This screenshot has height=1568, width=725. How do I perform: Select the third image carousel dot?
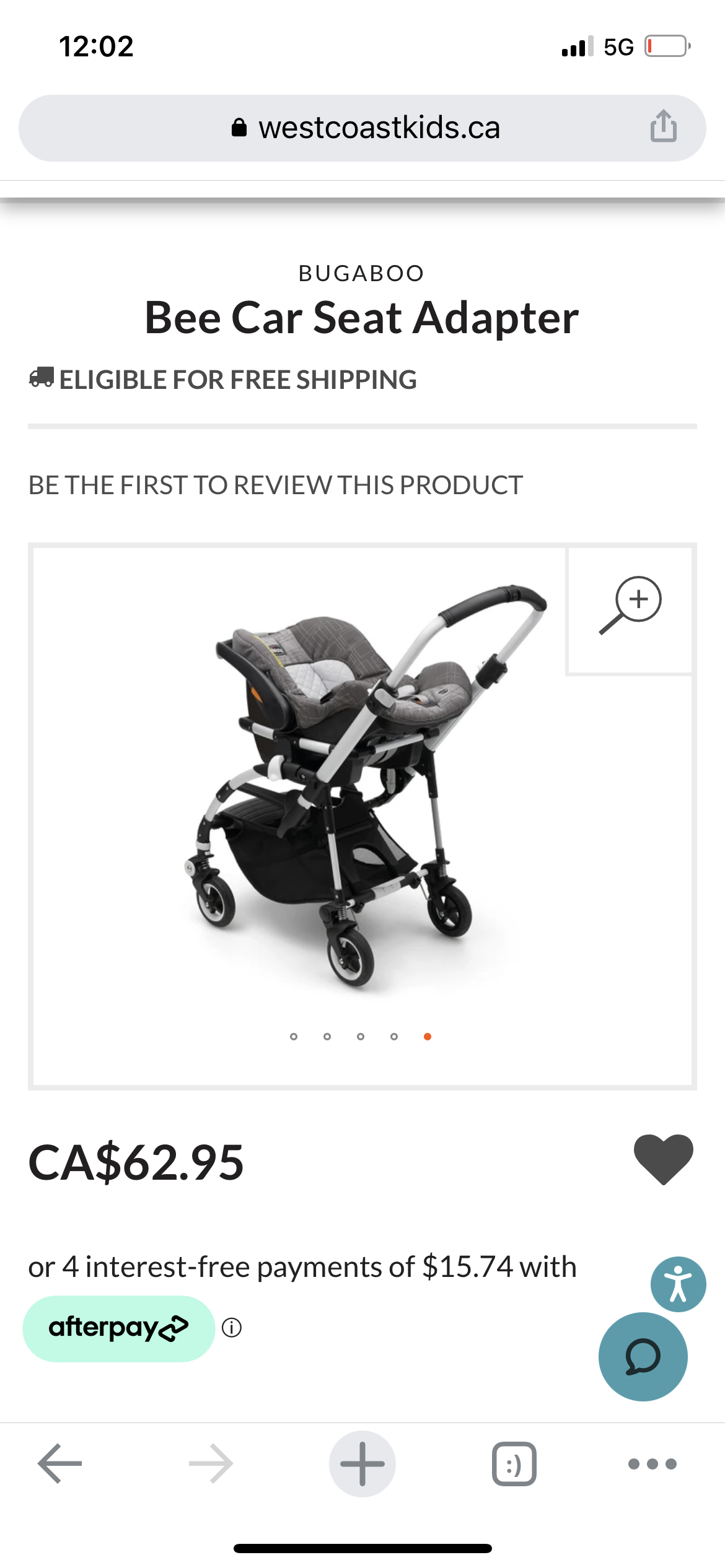point(361,1037)
